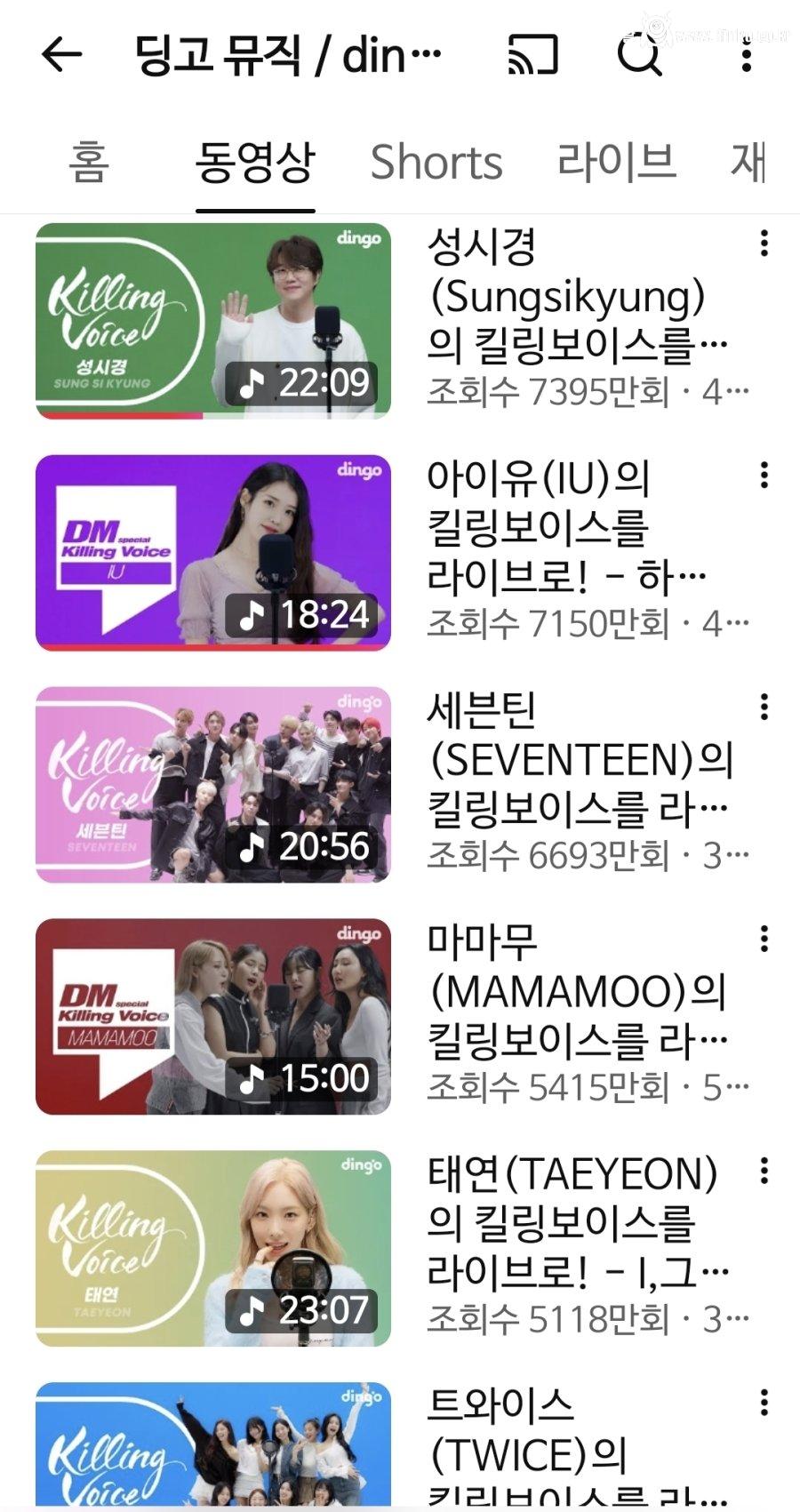
Task: Switch to the Shorts tab
Action: [436, 163]
